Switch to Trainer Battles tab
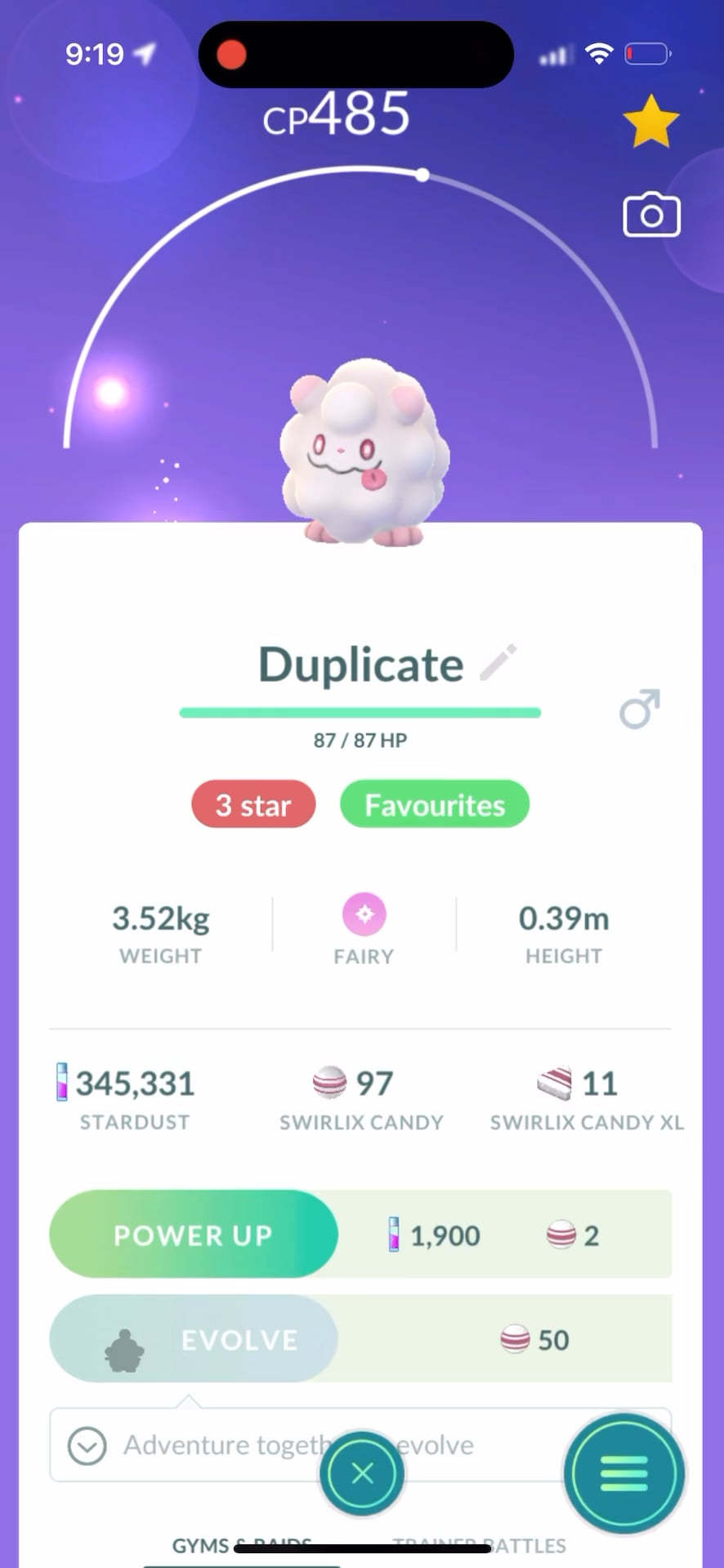 tap(479, 1546)
